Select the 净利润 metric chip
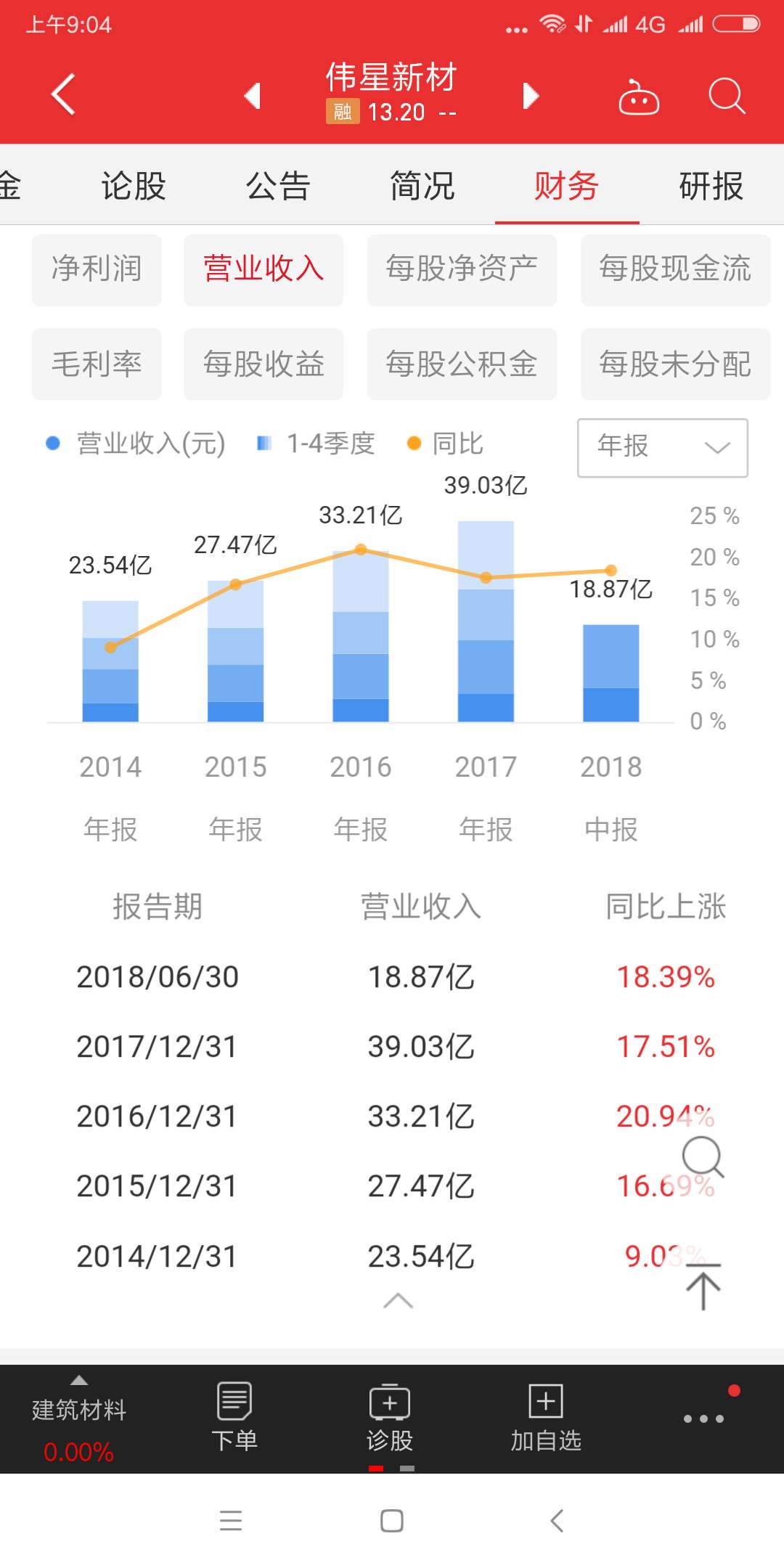The image size is (784, 1568). tap(97, 269)
